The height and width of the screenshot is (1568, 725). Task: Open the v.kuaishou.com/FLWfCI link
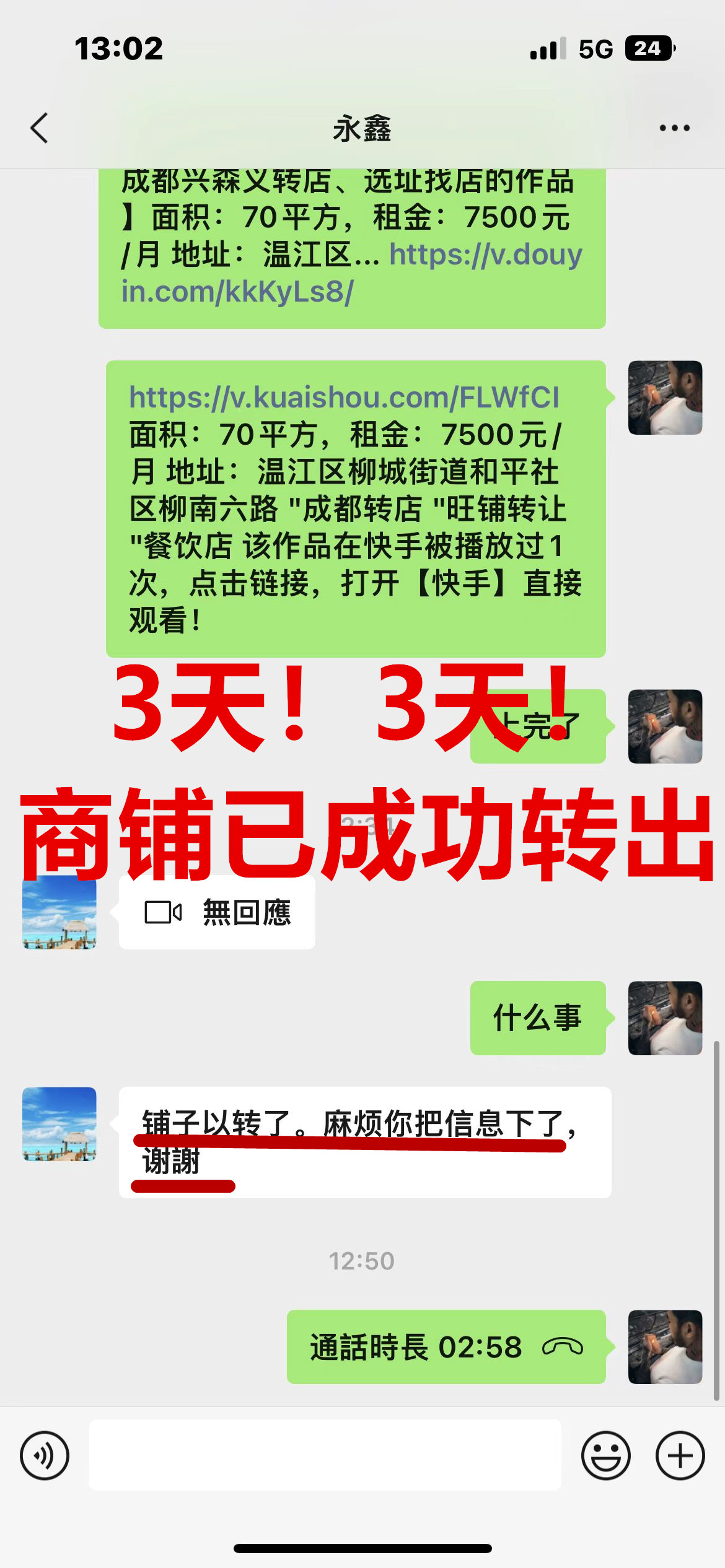(x=344, y=398)
